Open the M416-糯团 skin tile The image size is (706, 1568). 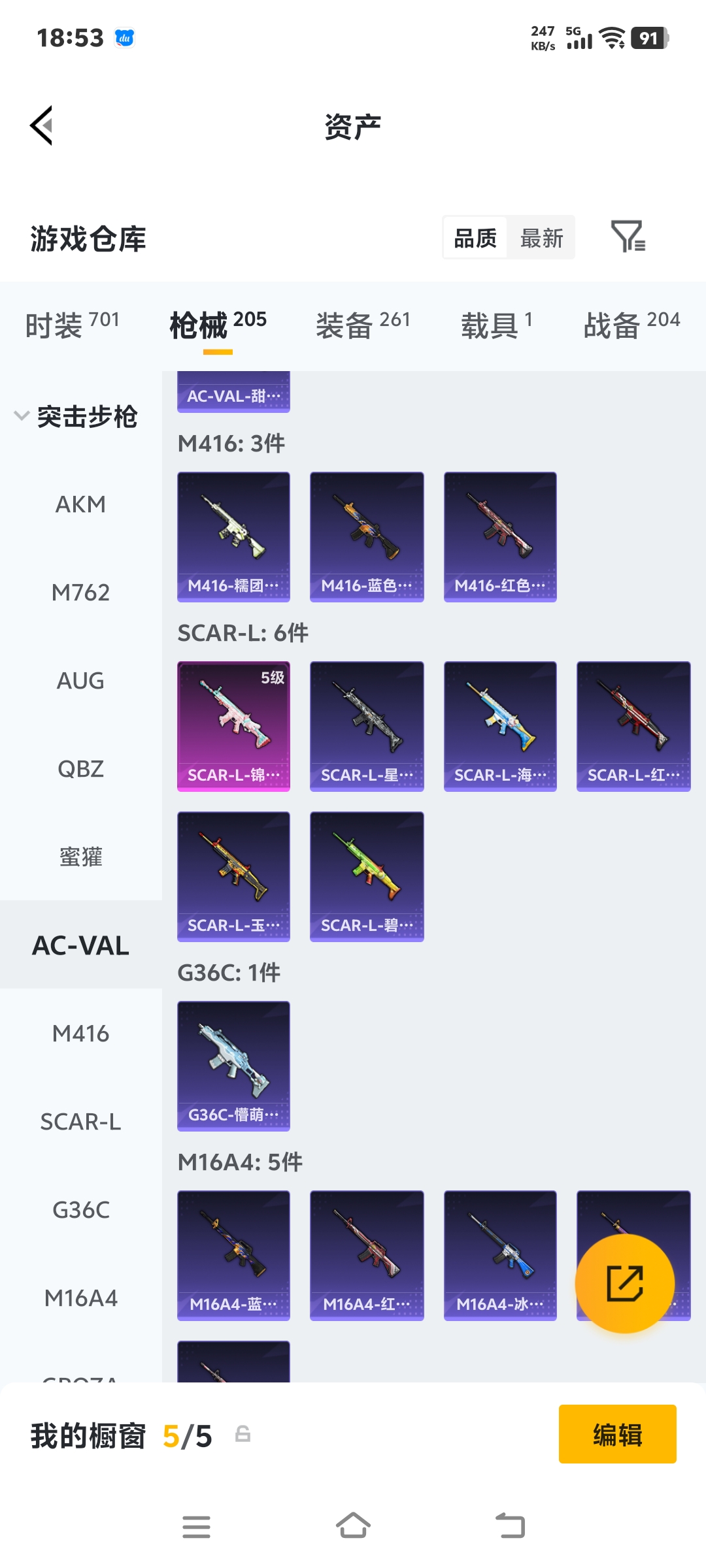233,536
